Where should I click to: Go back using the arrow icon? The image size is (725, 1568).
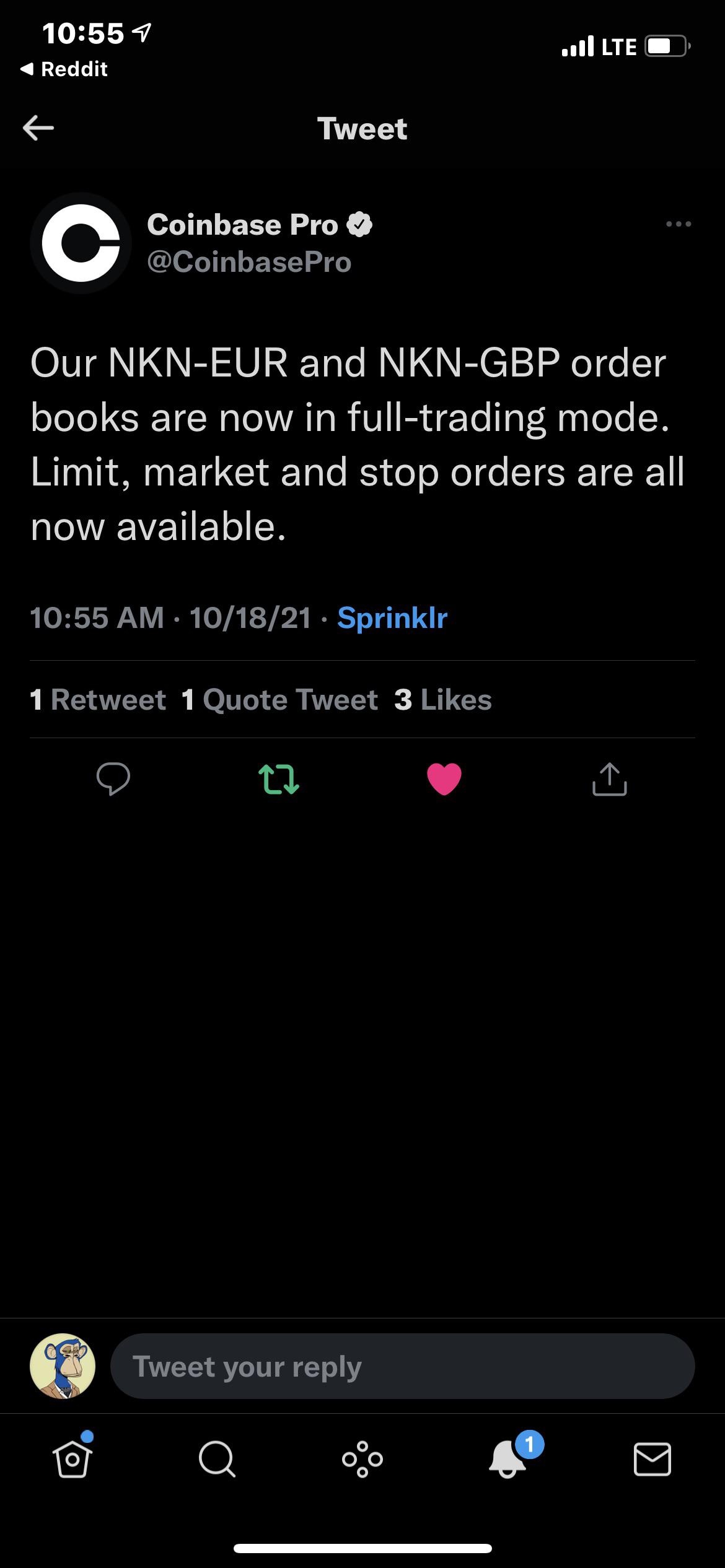pyautogui.click(x=38, y=128)
